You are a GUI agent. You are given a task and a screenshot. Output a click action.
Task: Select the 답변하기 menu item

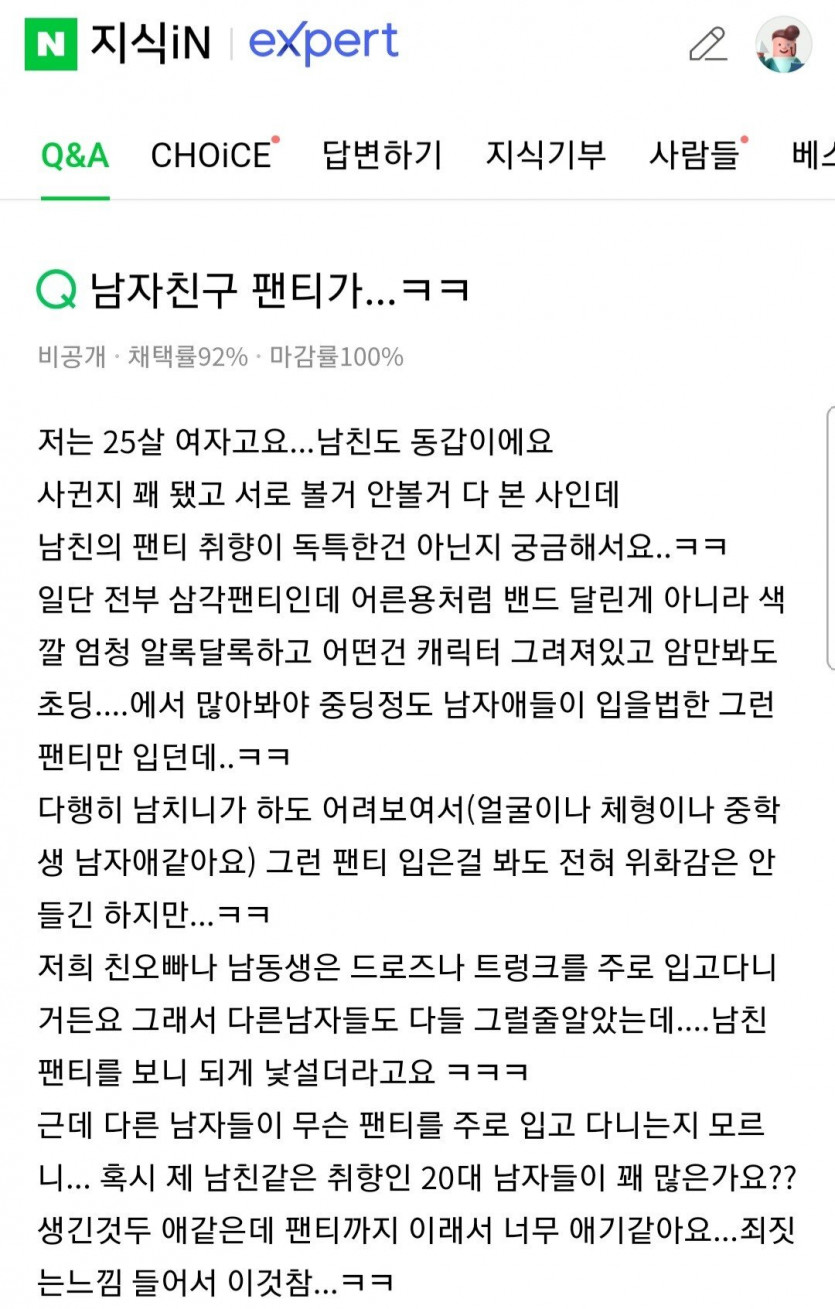[x=382, y=155]
